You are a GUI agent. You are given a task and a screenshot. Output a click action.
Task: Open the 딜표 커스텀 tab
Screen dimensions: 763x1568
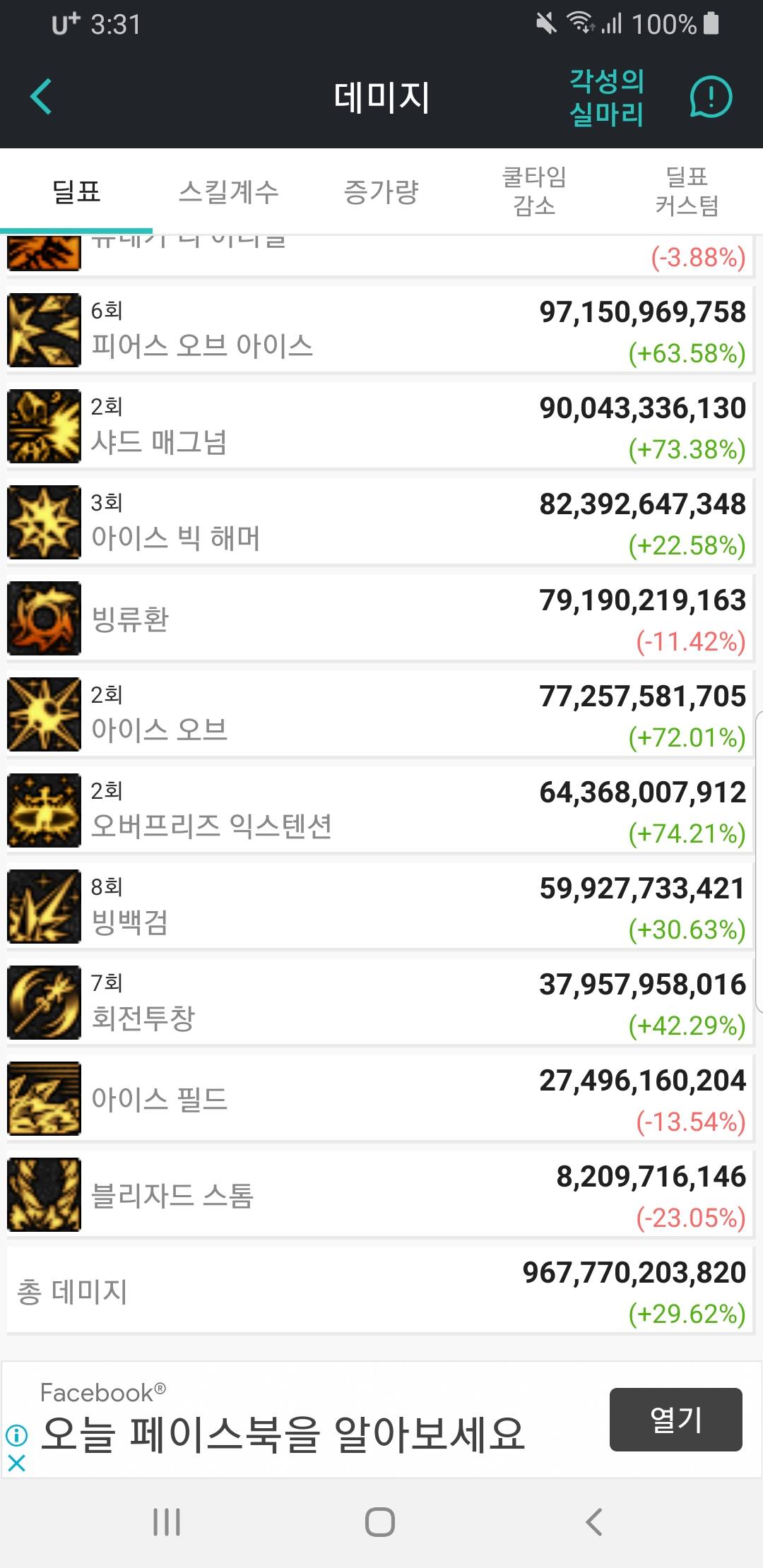click(x=686, y=191)
